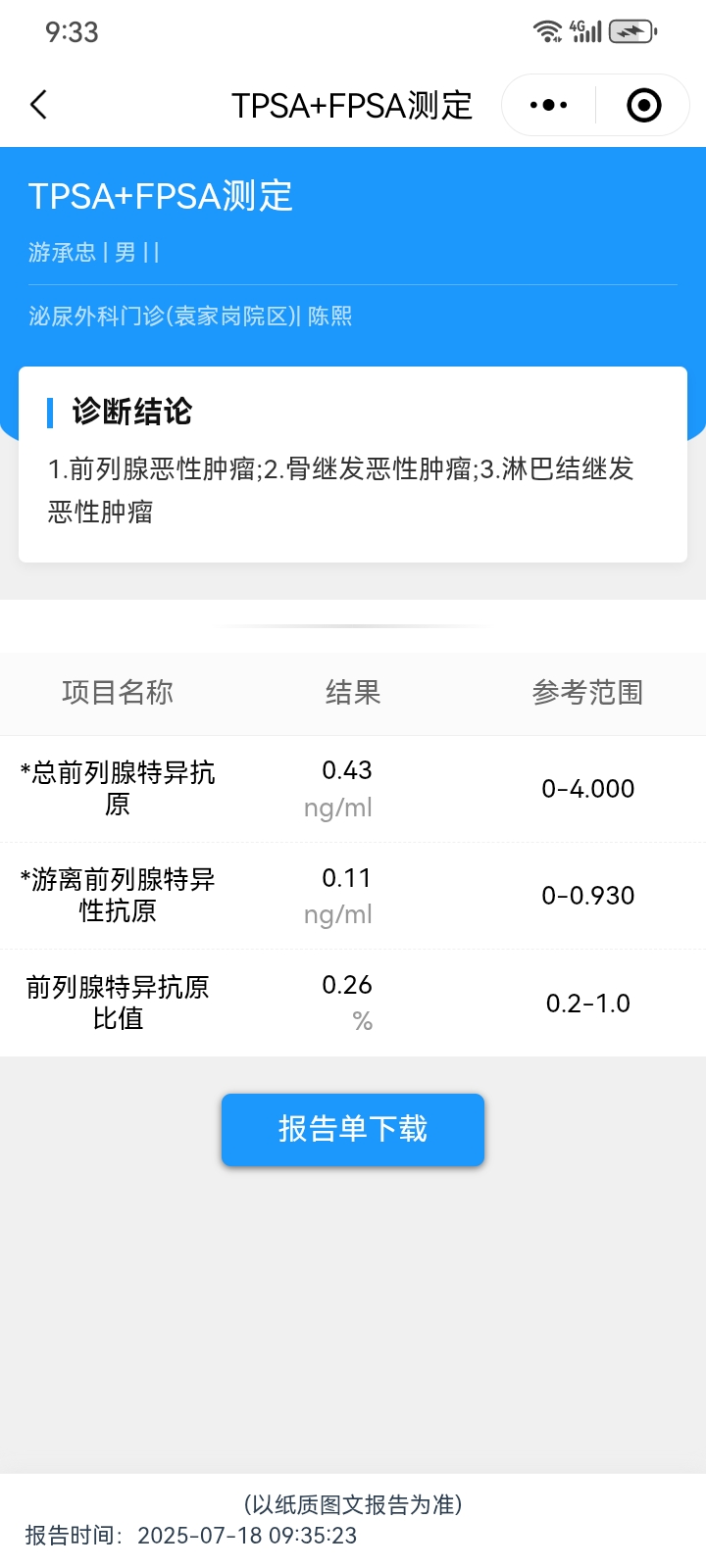Open the mini program three-dot menu
Viewport: 706px width, 1568px height.
[548, 105]
